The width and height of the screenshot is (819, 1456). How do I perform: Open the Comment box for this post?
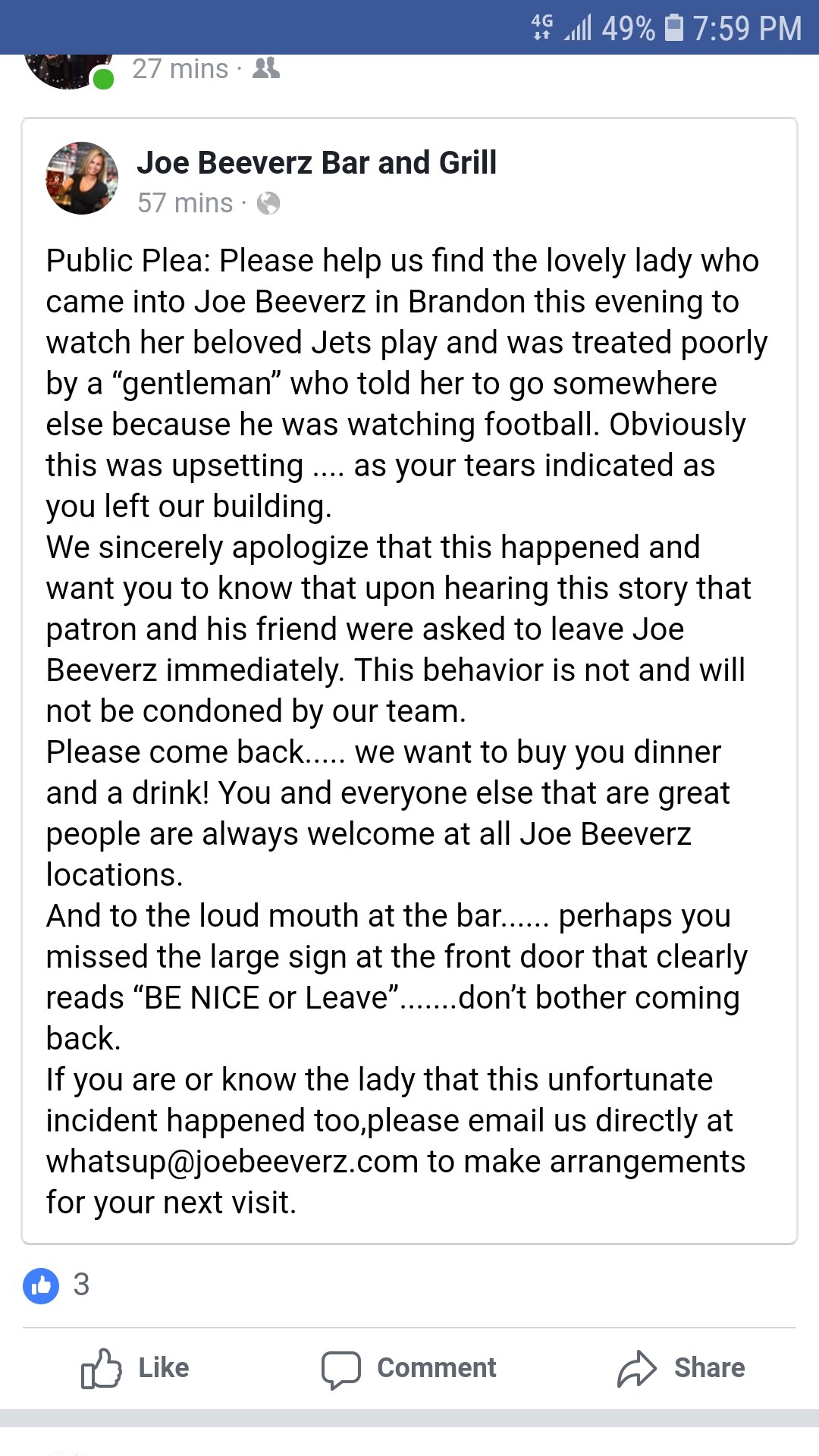coord(409,1368)
